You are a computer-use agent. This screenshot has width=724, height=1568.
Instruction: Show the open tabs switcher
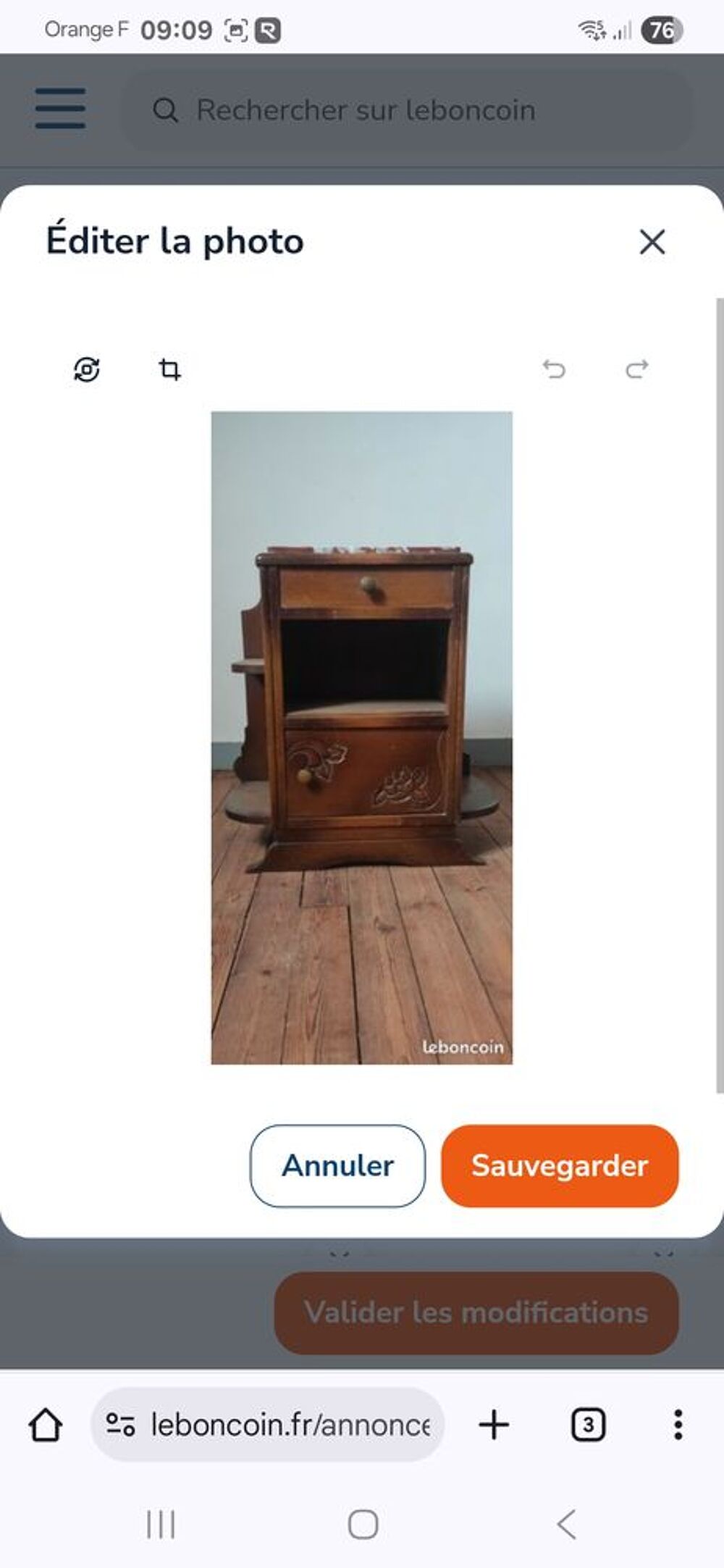pos(588,1425)
